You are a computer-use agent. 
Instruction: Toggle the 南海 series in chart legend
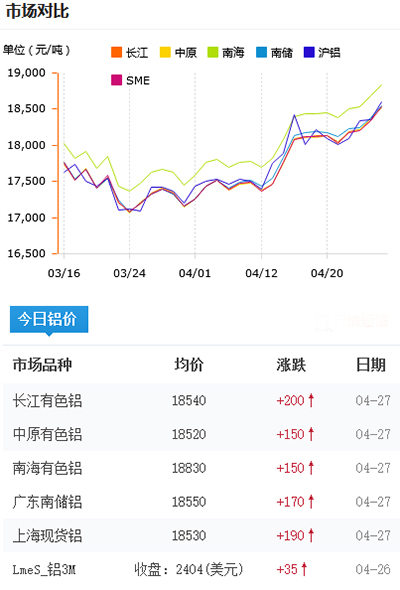[226, 52]
